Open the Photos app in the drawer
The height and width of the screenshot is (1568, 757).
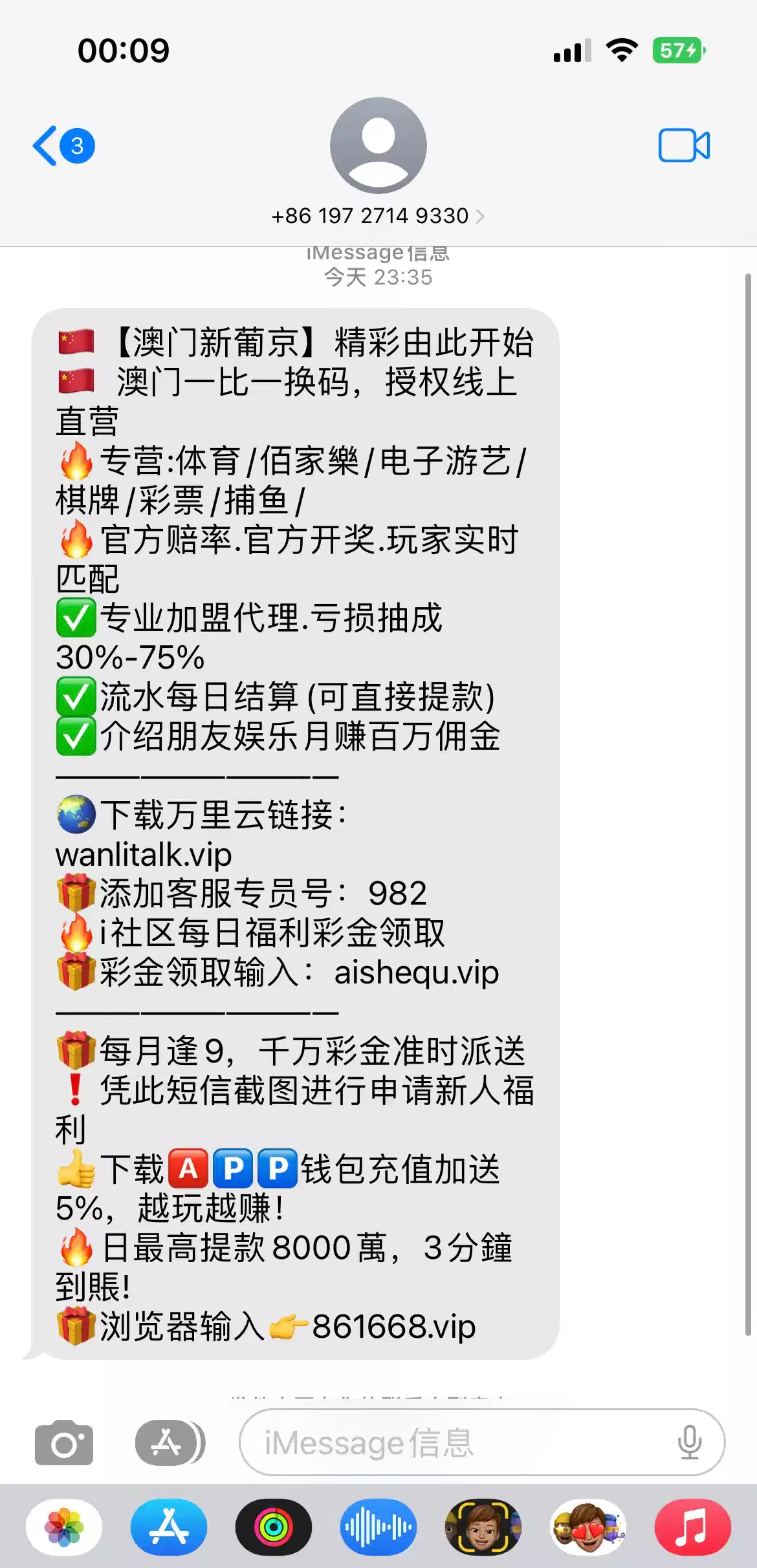click(x=64, y=1527)
